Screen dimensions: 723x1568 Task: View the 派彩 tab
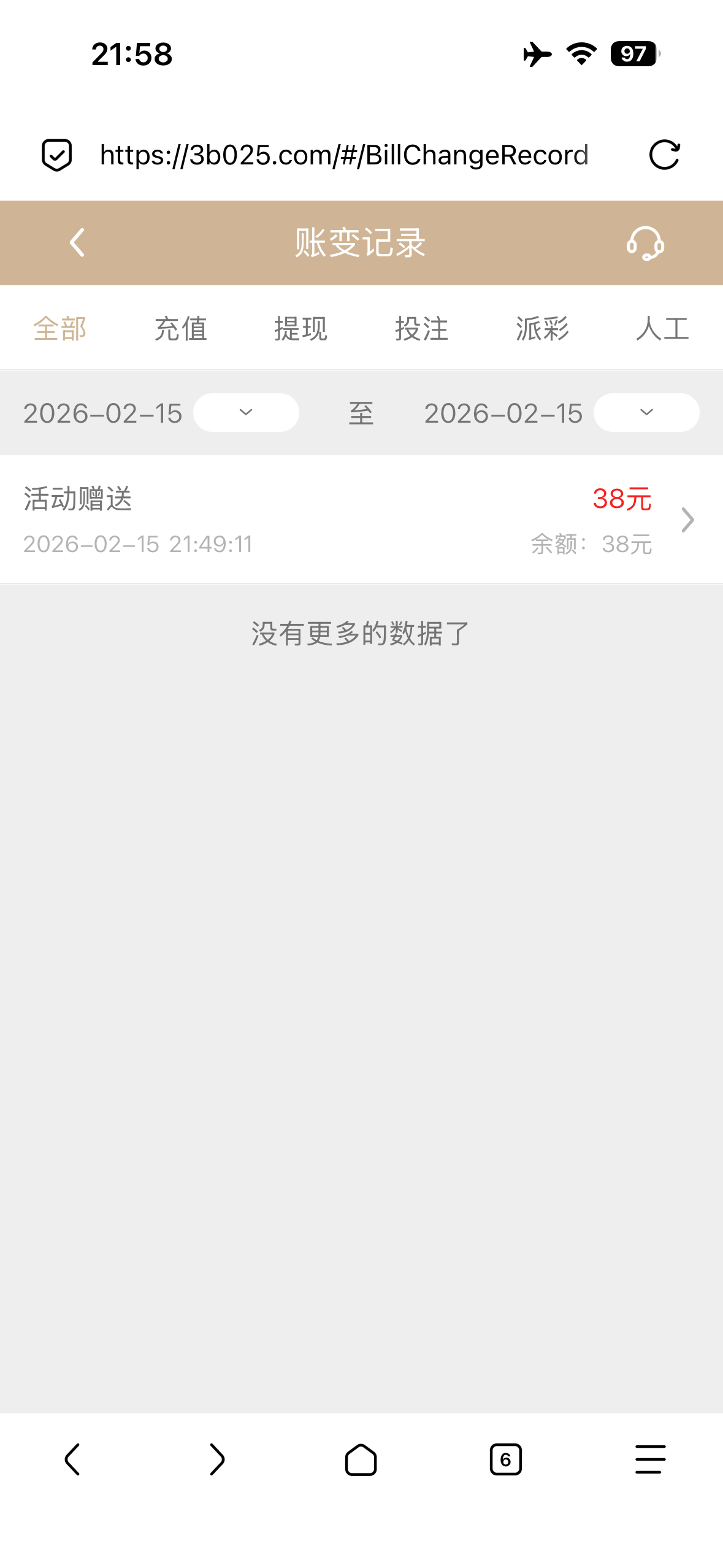pyautogui.click(x=542, y=329)
